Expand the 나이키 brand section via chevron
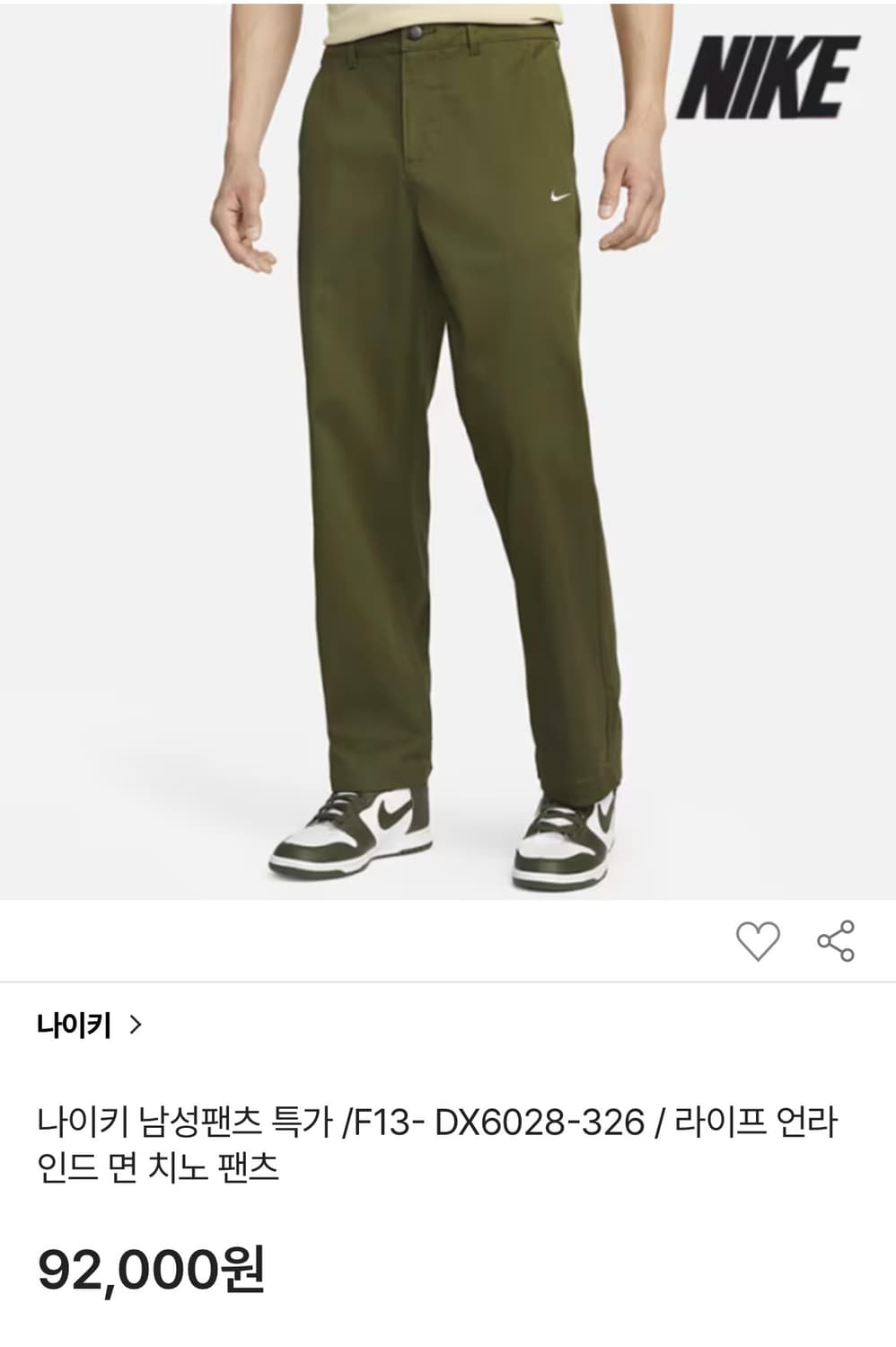The height and width of the screenshot is (1347, 896). pyautogui.click(x=138, y=1023)
